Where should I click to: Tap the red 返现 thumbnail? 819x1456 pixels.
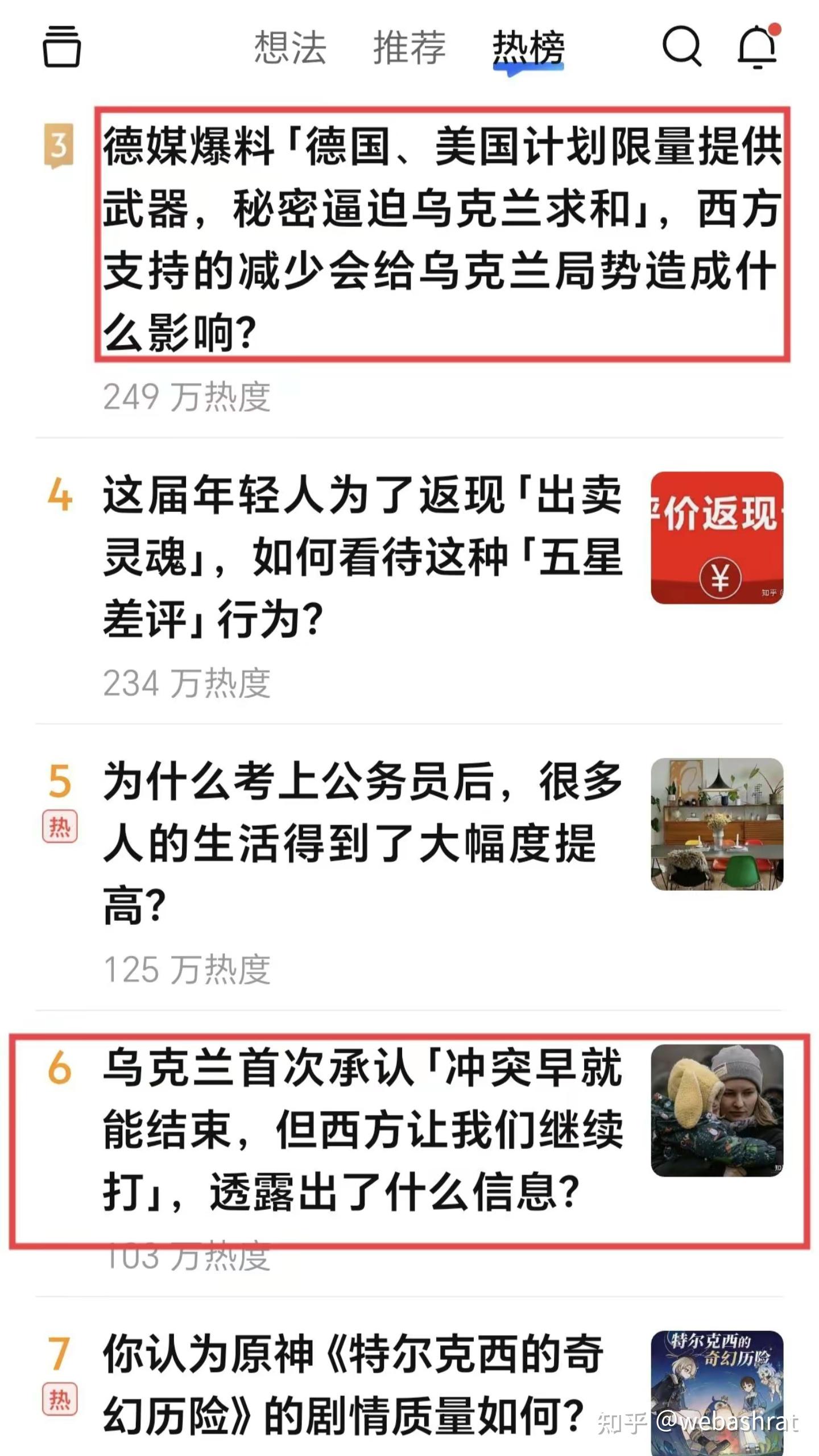pos(717,537)
